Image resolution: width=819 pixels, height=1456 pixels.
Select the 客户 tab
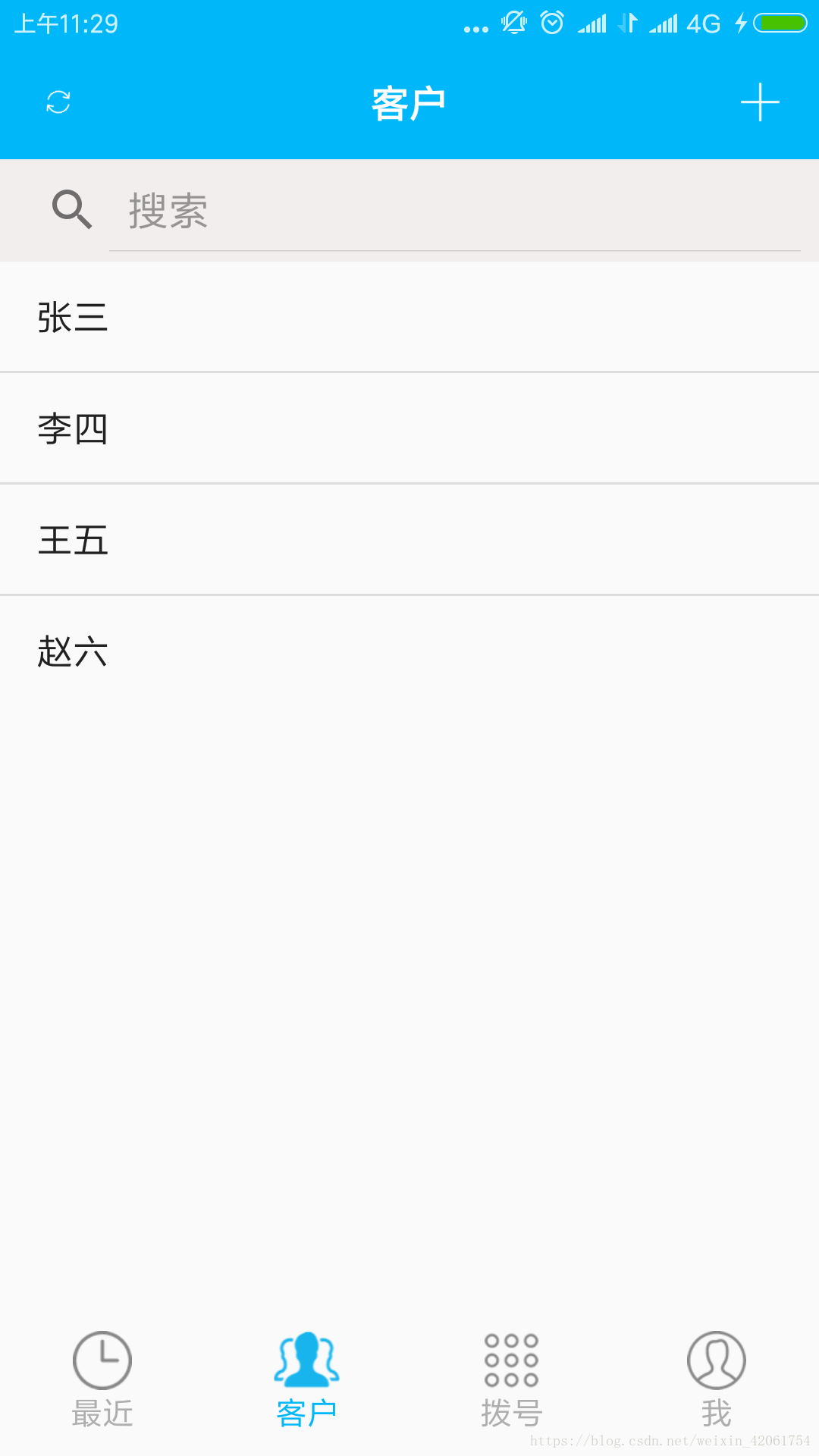[x=306, y=1380]
